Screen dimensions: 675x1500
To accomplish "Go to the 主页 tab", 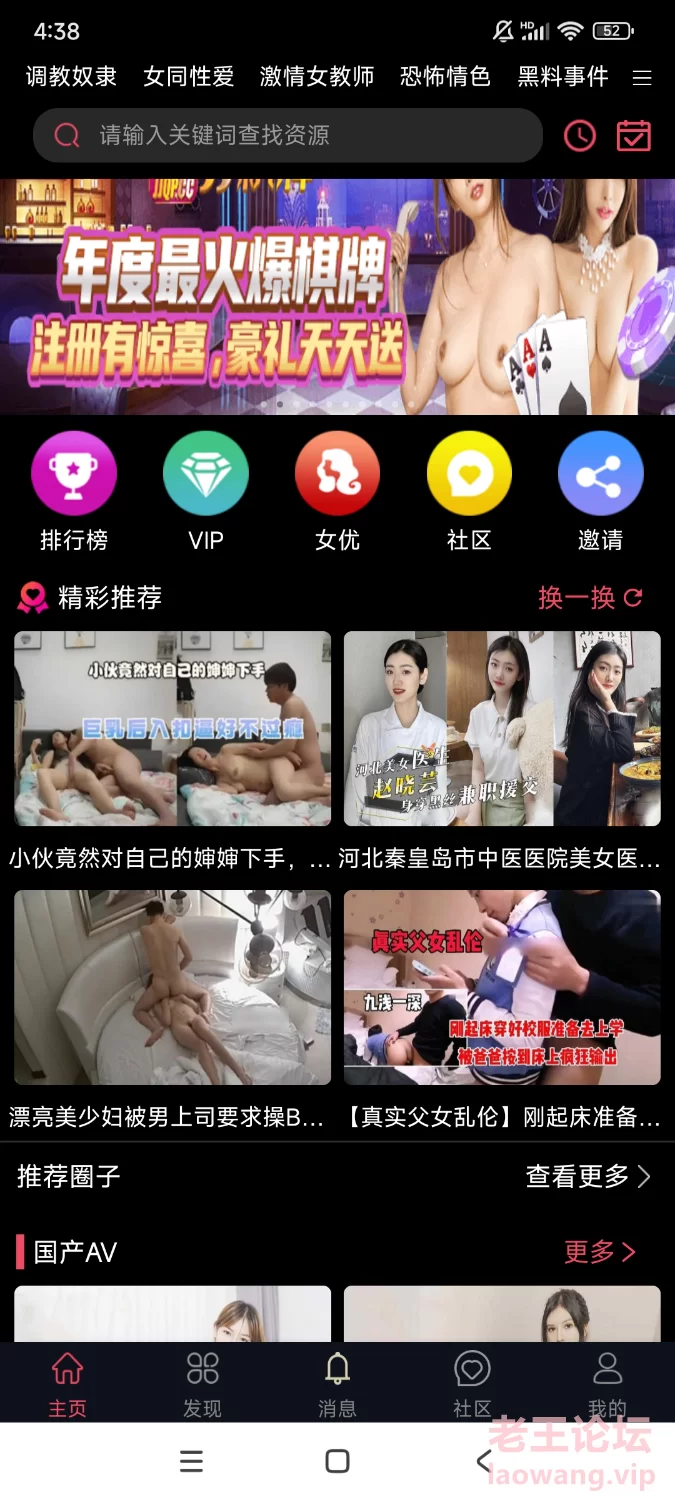I will pos(67,1384).
